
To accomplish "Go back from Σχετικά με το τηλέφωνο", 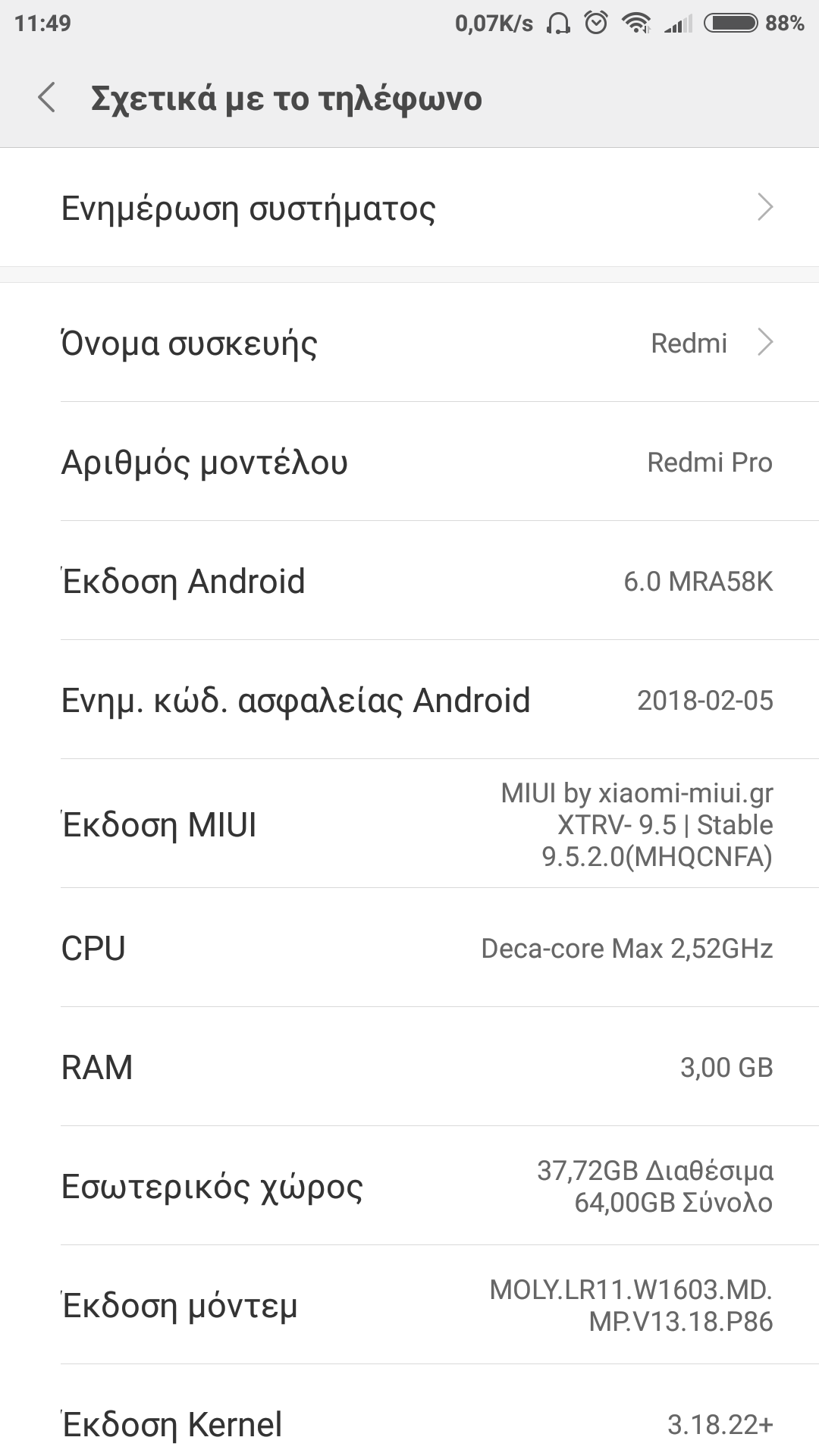I will click(x=47, y=99).
